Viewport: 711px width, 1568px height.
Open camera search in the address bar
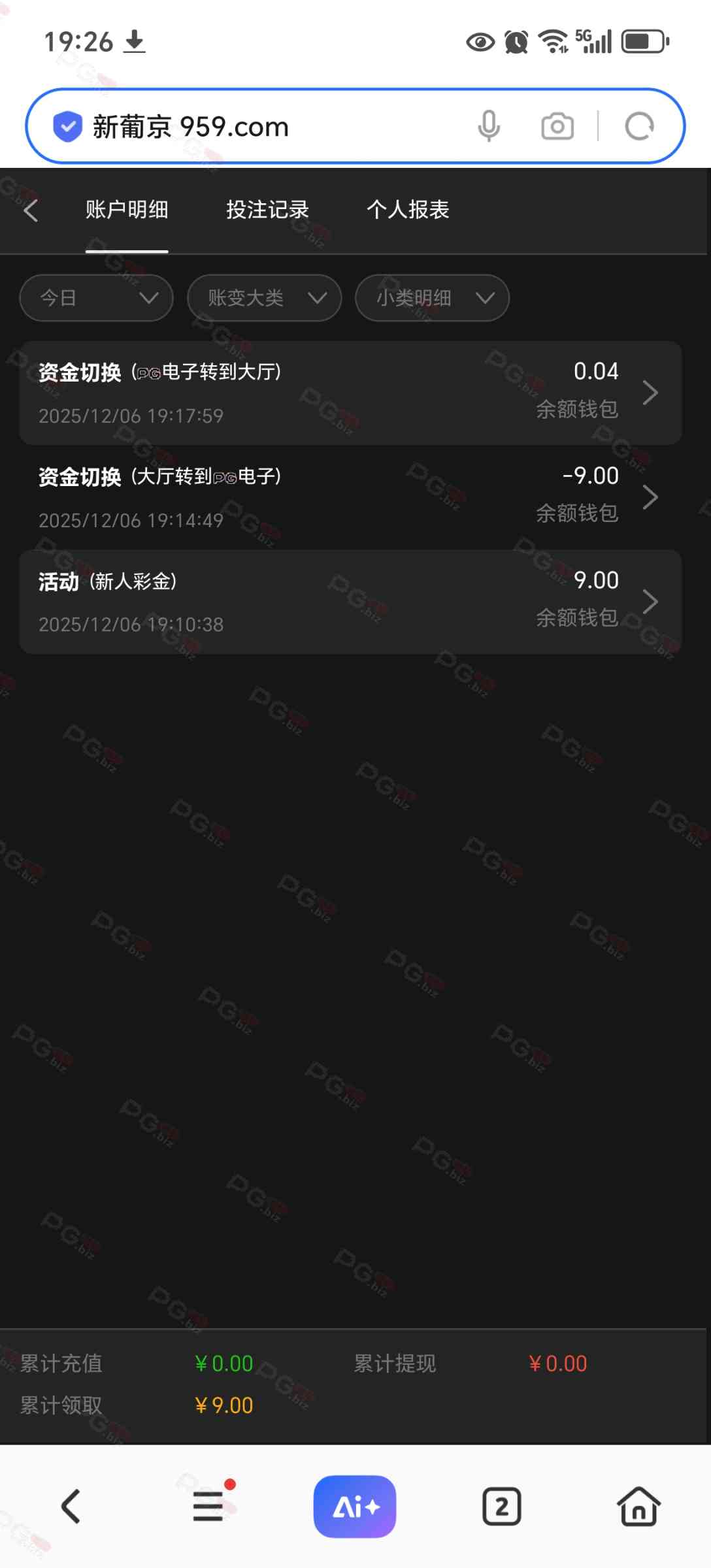click(x=557, y=126)
